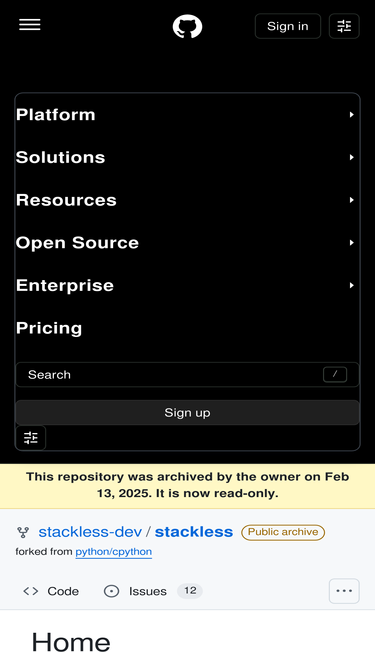Expand the Solutions menu

point(187,157)
